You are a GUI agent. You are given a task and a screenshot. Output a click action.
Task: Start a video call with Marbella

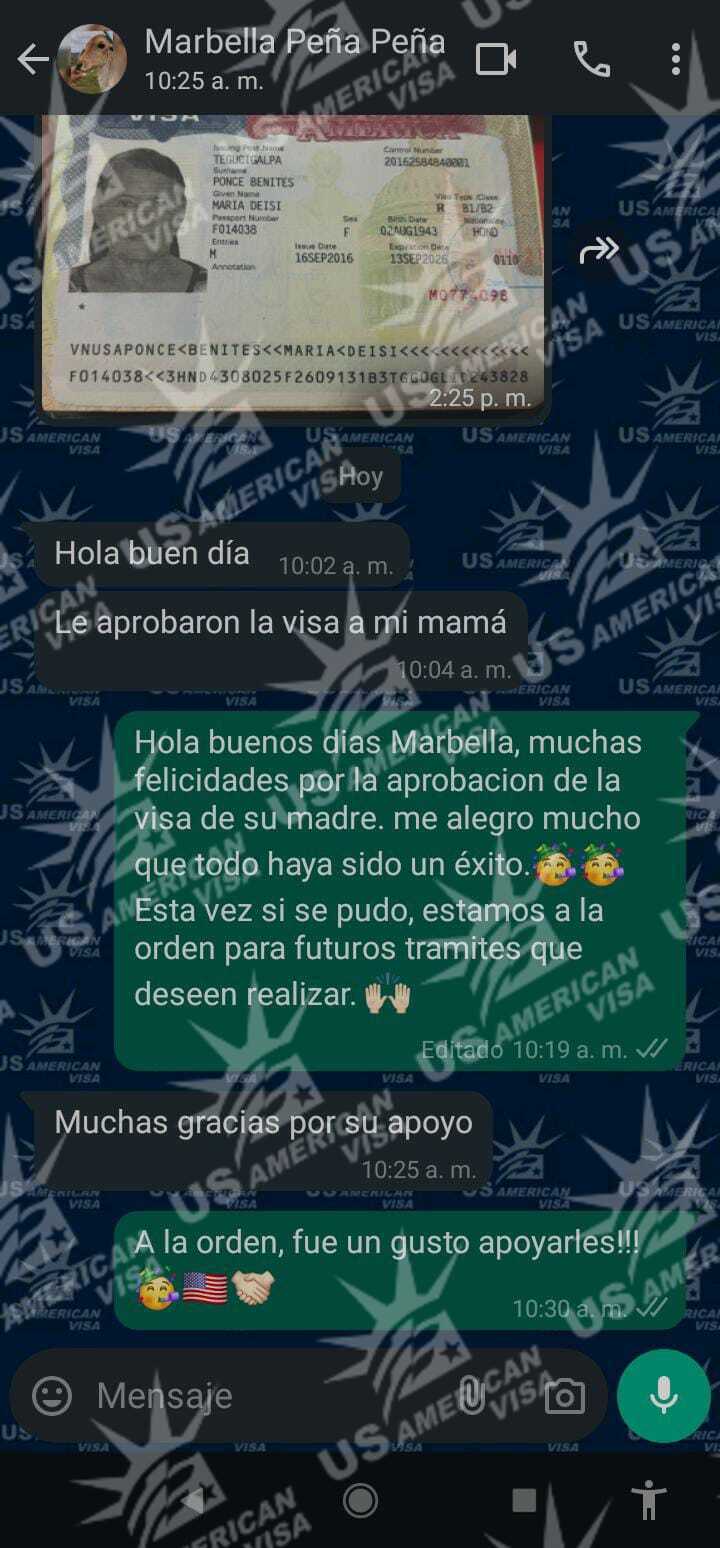click(x=496, y=60)
